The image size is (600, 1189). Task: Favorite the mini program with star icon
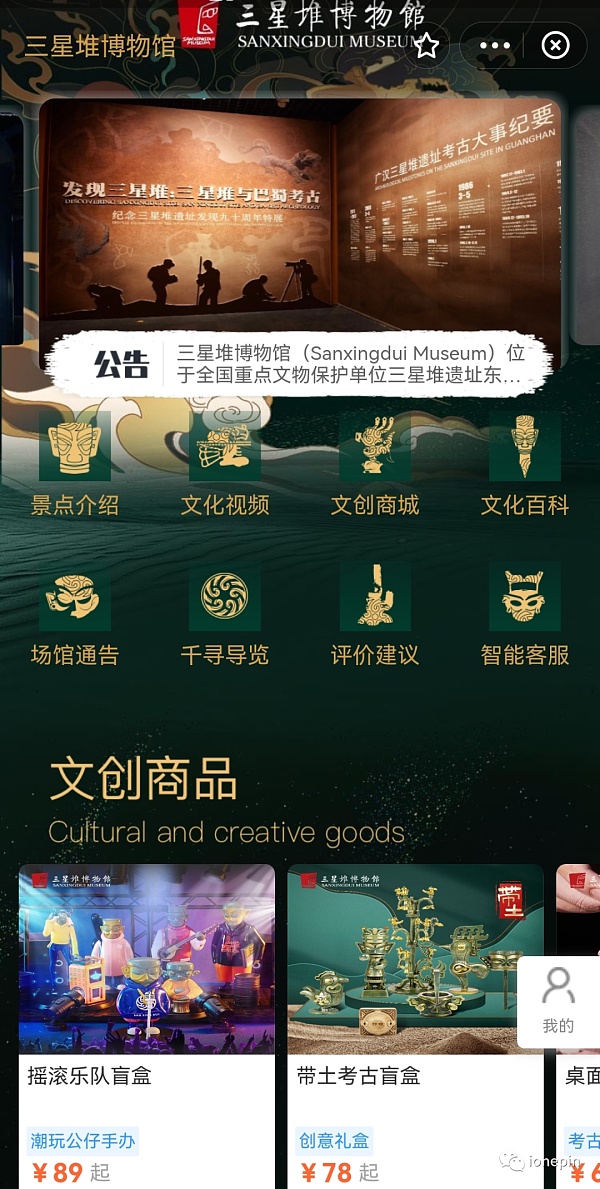click(427, 46)
